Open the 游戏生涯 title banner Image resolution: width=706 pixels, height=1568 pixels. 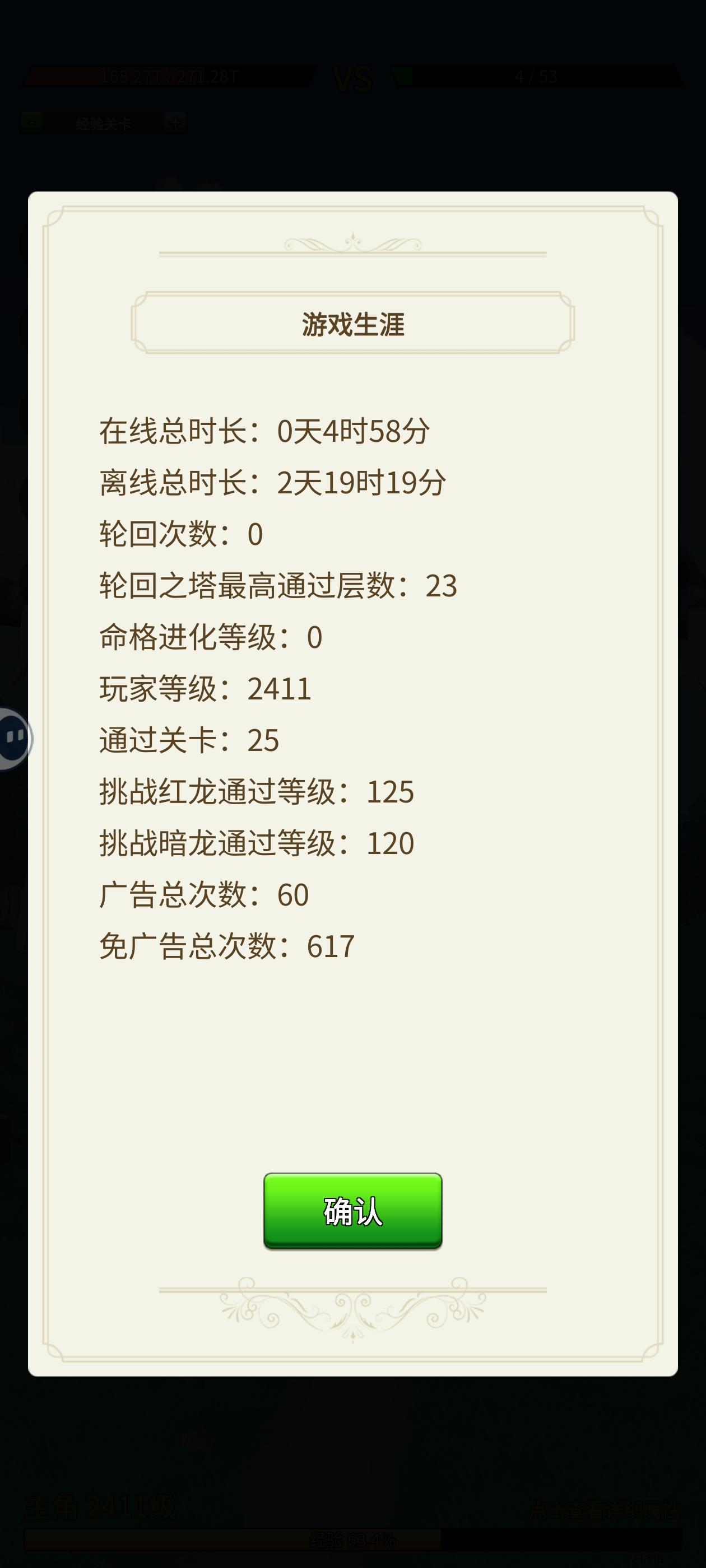point(352,323)
